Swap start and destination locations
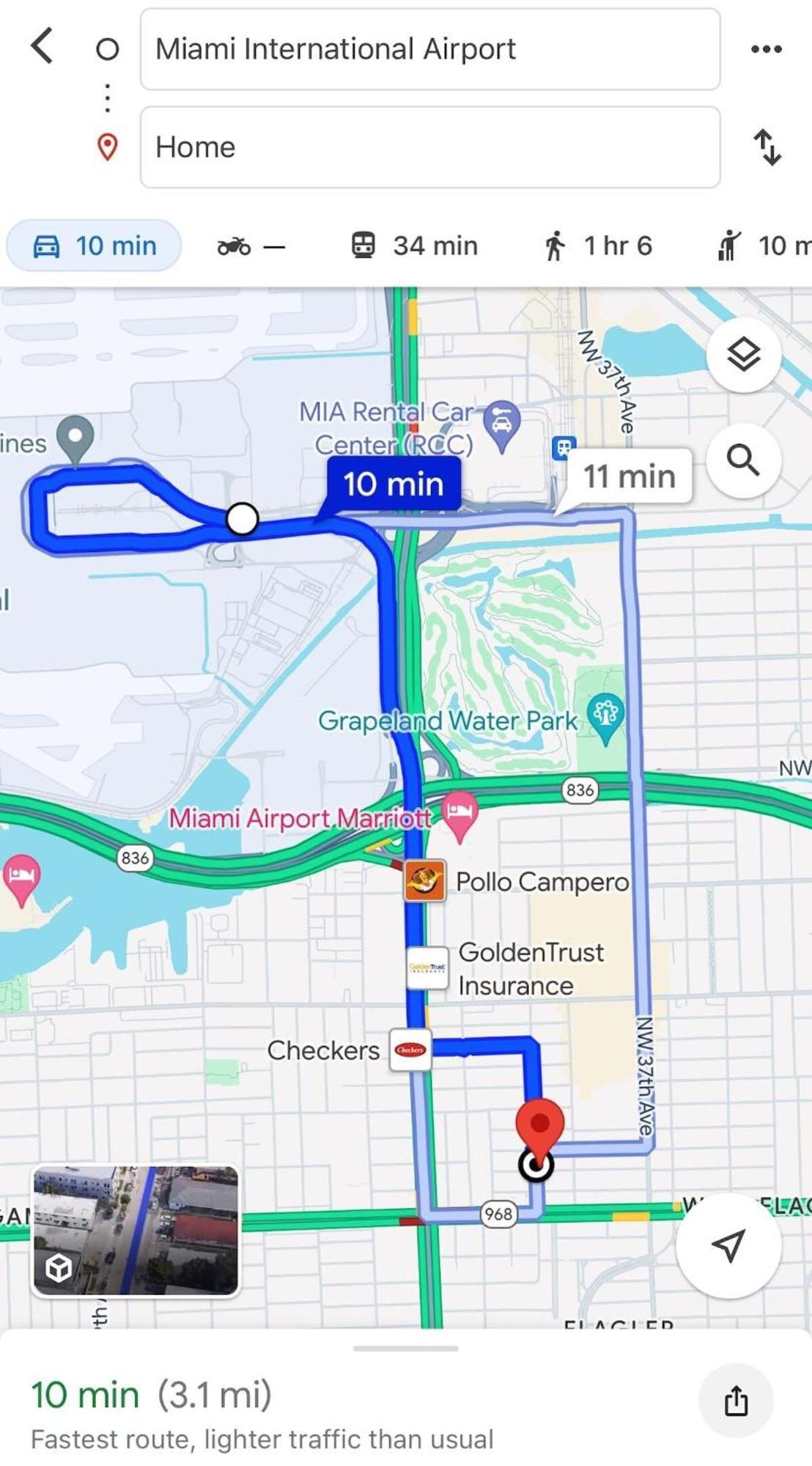812x1466 pixels. pos(767,147)
